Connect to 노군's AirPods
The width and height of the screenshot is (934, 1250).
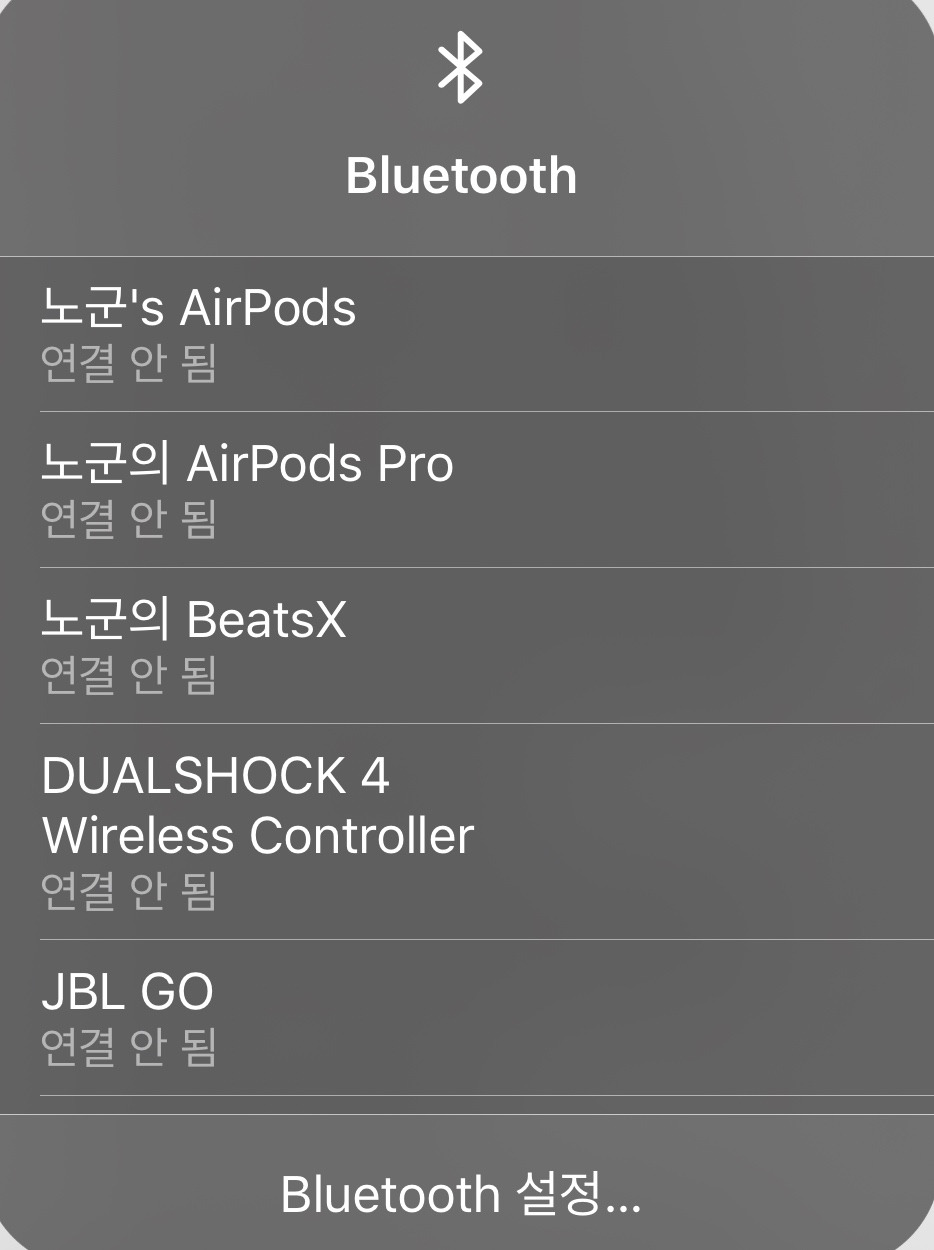(467, 334)
